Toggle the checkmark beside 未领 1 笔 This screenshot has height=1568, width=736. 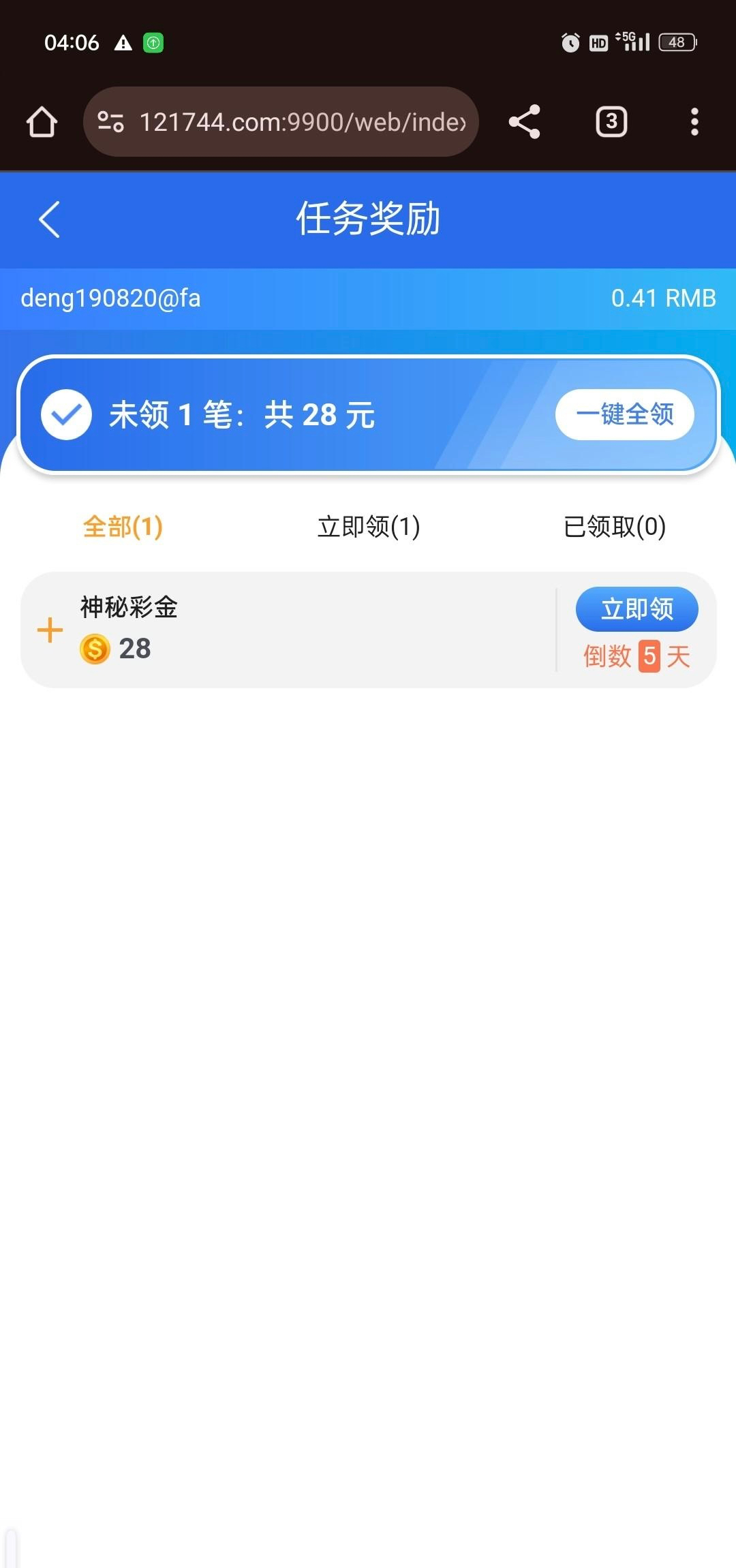pyautogui.click(x=66, y=414)
